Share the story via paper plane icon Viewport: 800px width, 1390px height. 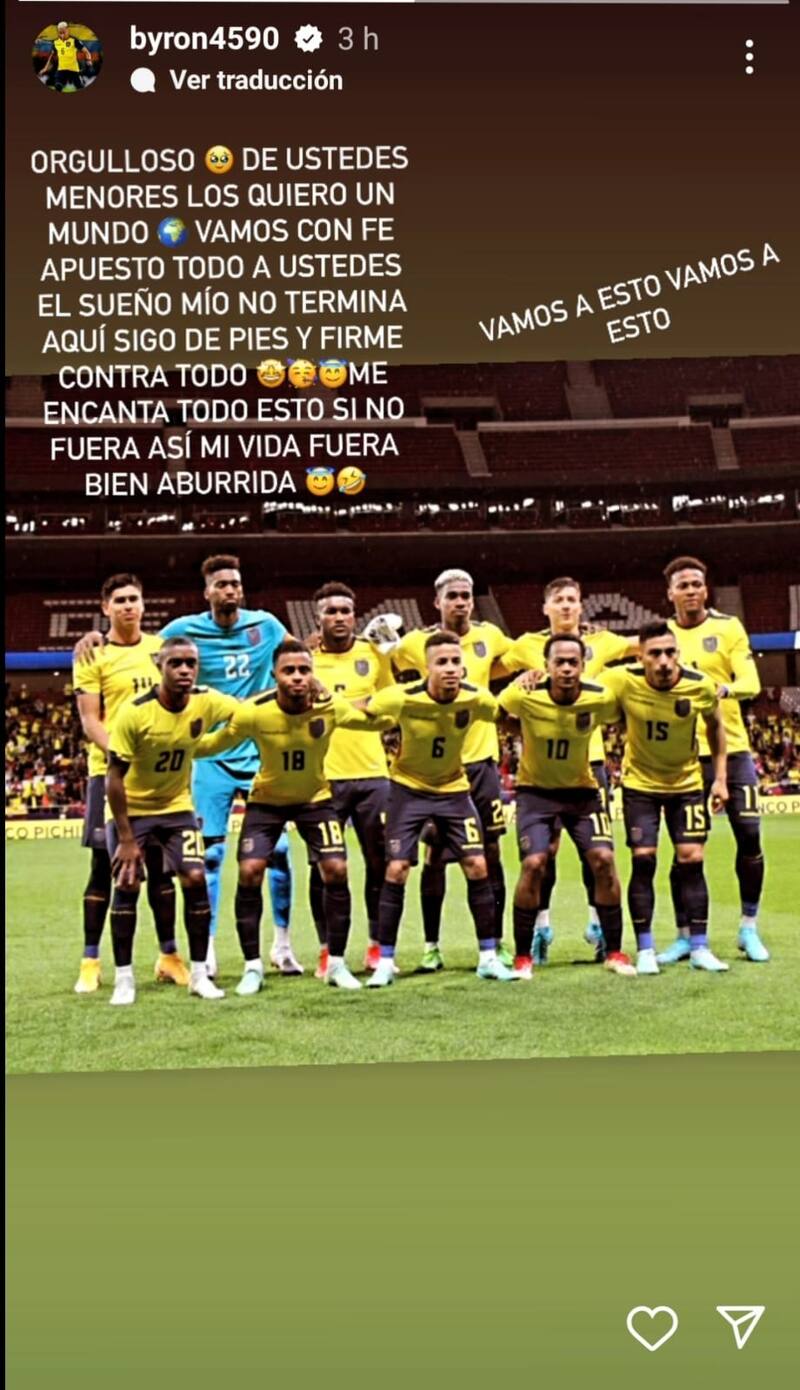click(741, 1326)
